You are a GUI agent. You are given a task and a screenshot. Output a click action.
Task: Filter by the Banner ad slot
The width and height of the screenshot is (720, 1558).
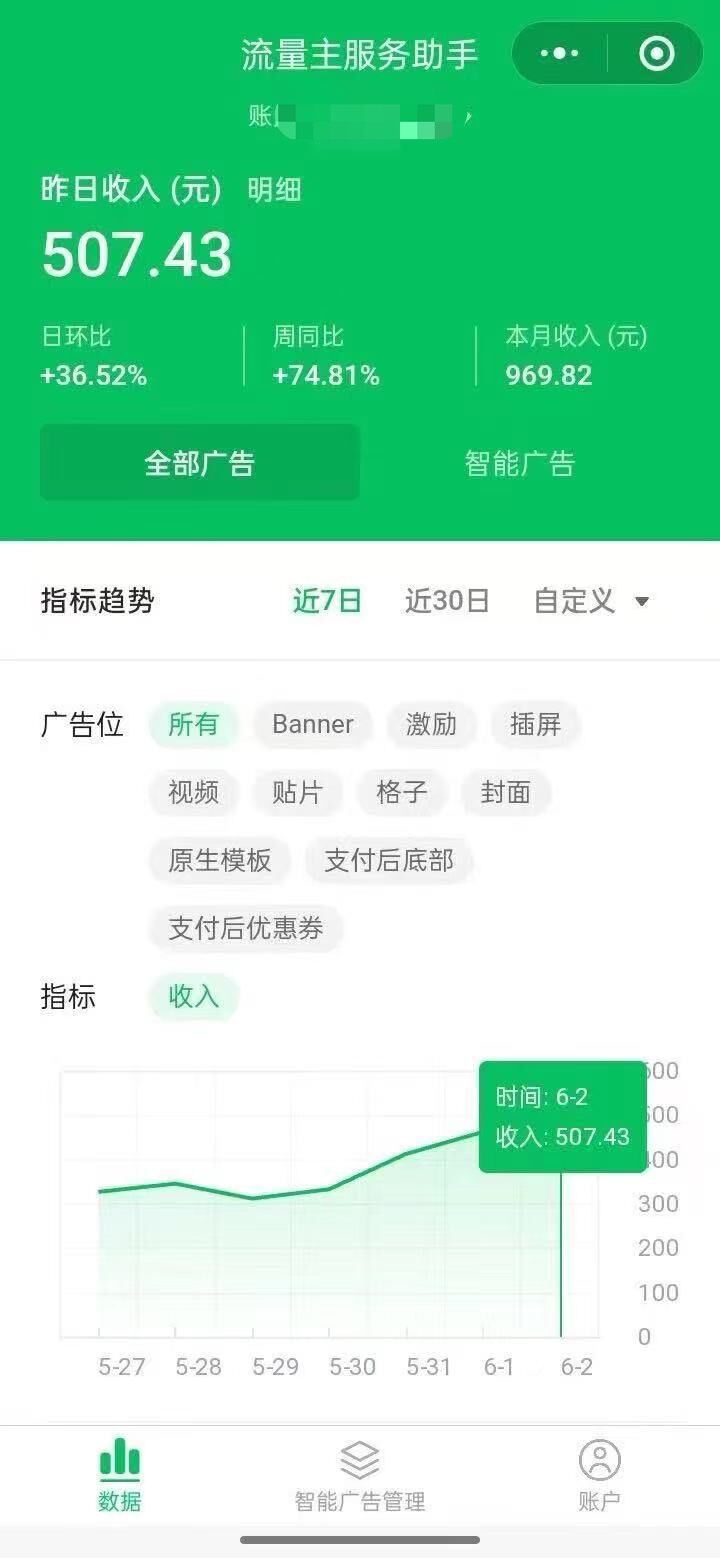(312, 724)
